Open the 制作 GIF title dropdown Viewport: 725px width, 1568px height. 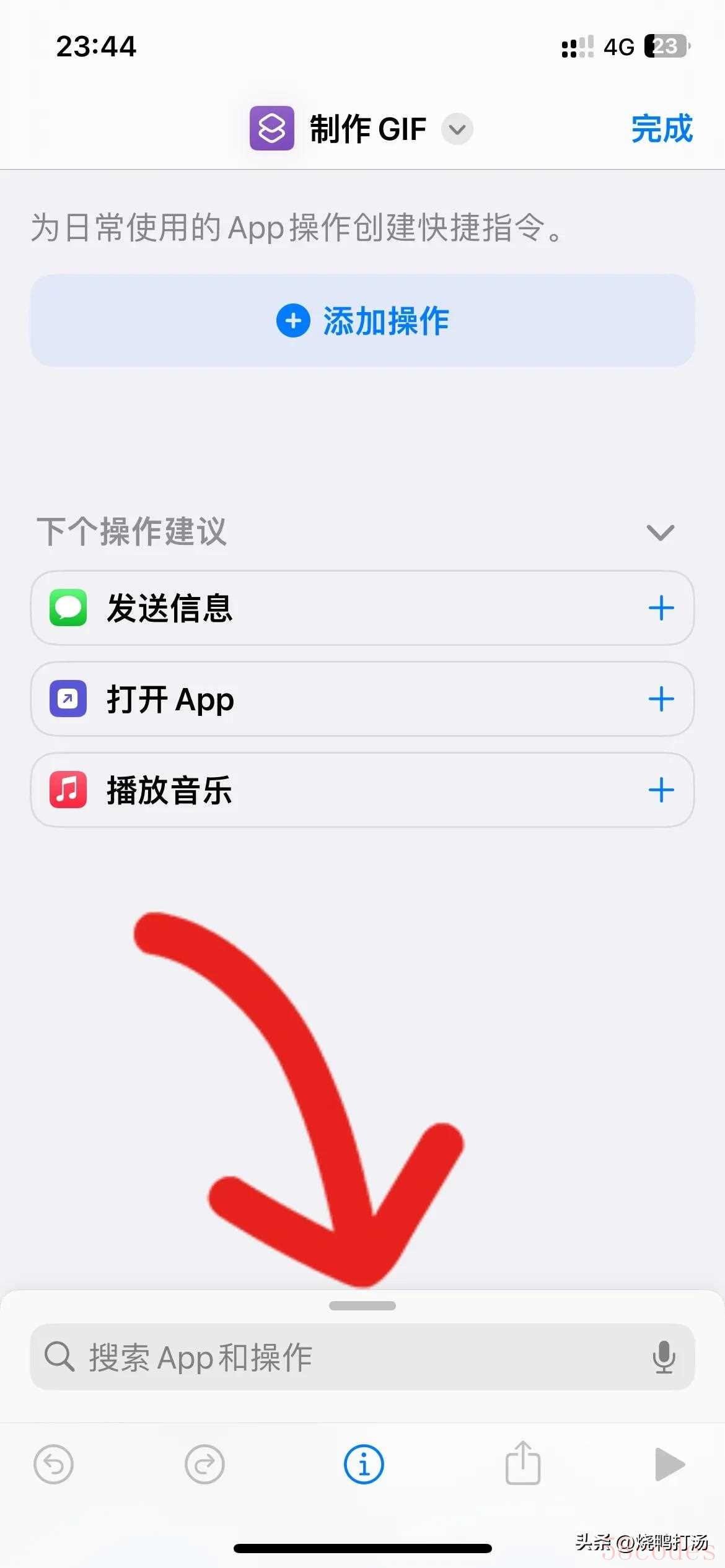(457, 129)
